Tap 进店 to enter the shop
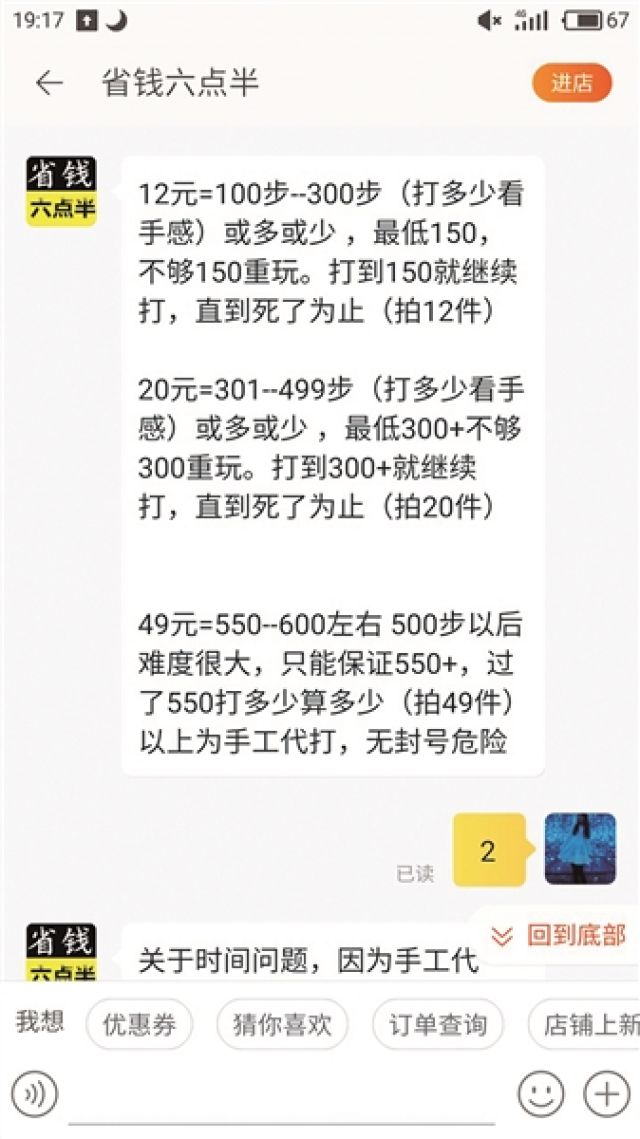640x1139 pixels. tap(571, 83)
